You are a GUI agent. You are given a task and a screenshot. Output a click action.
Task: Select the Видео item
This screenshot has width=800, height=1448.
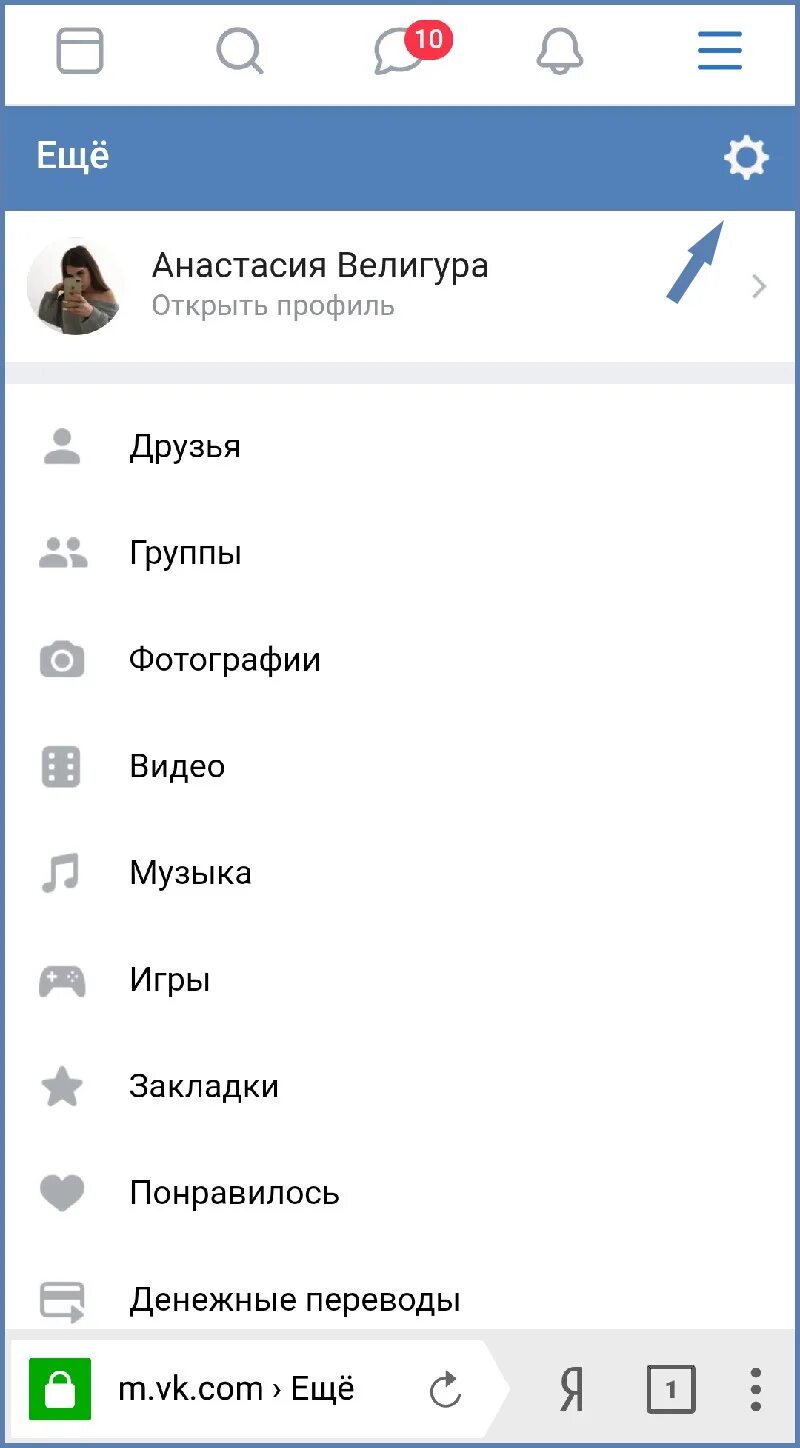pos(177,767)
